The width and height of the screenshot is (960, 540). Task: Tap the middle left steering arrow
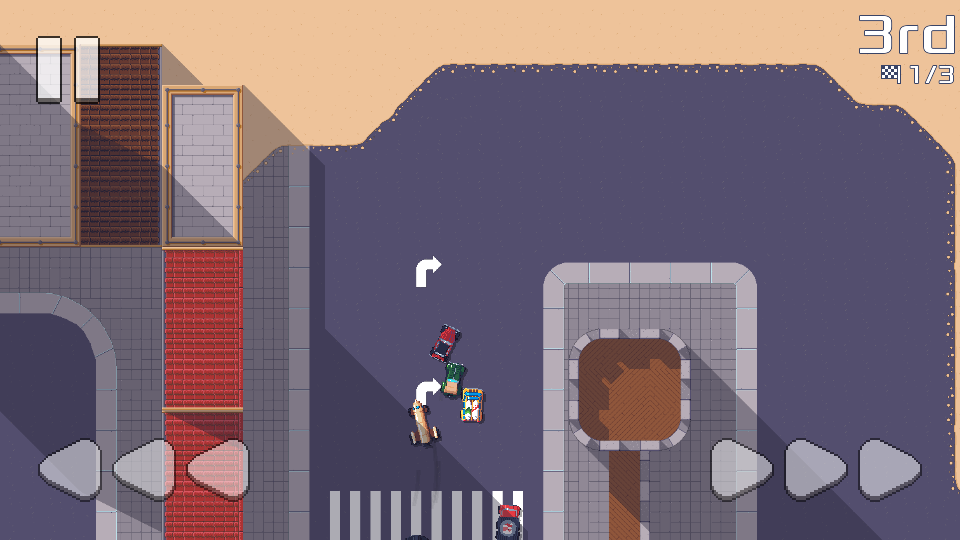[145, 469]
